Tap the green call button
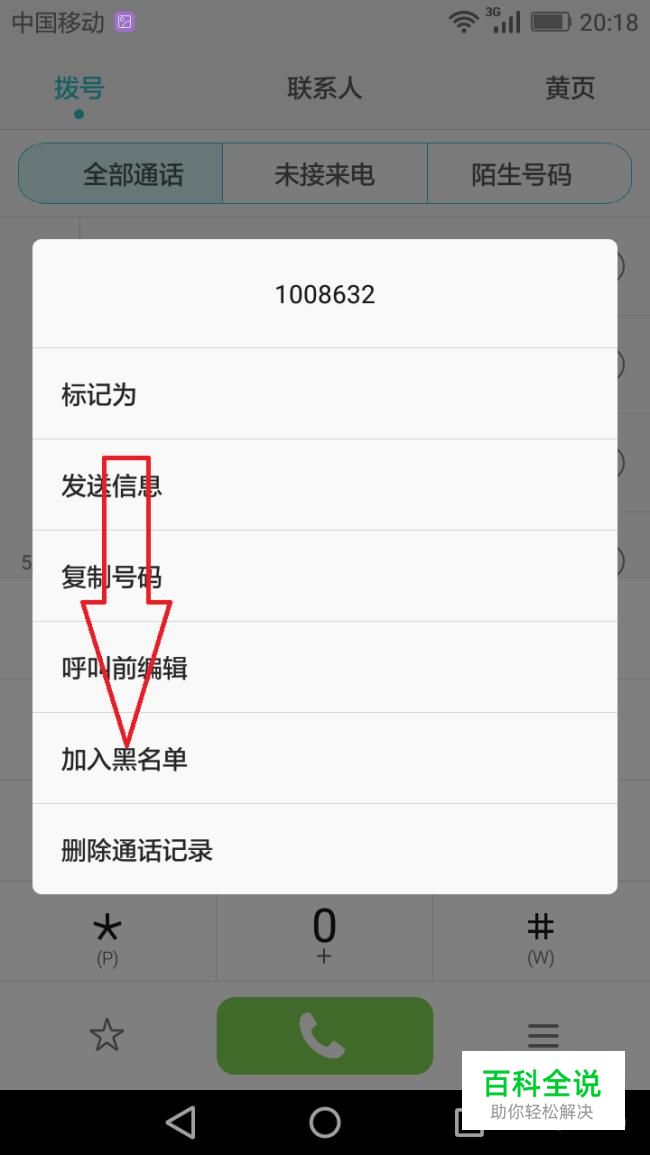The image size is (650, 1155). (x=324, y=1035)
